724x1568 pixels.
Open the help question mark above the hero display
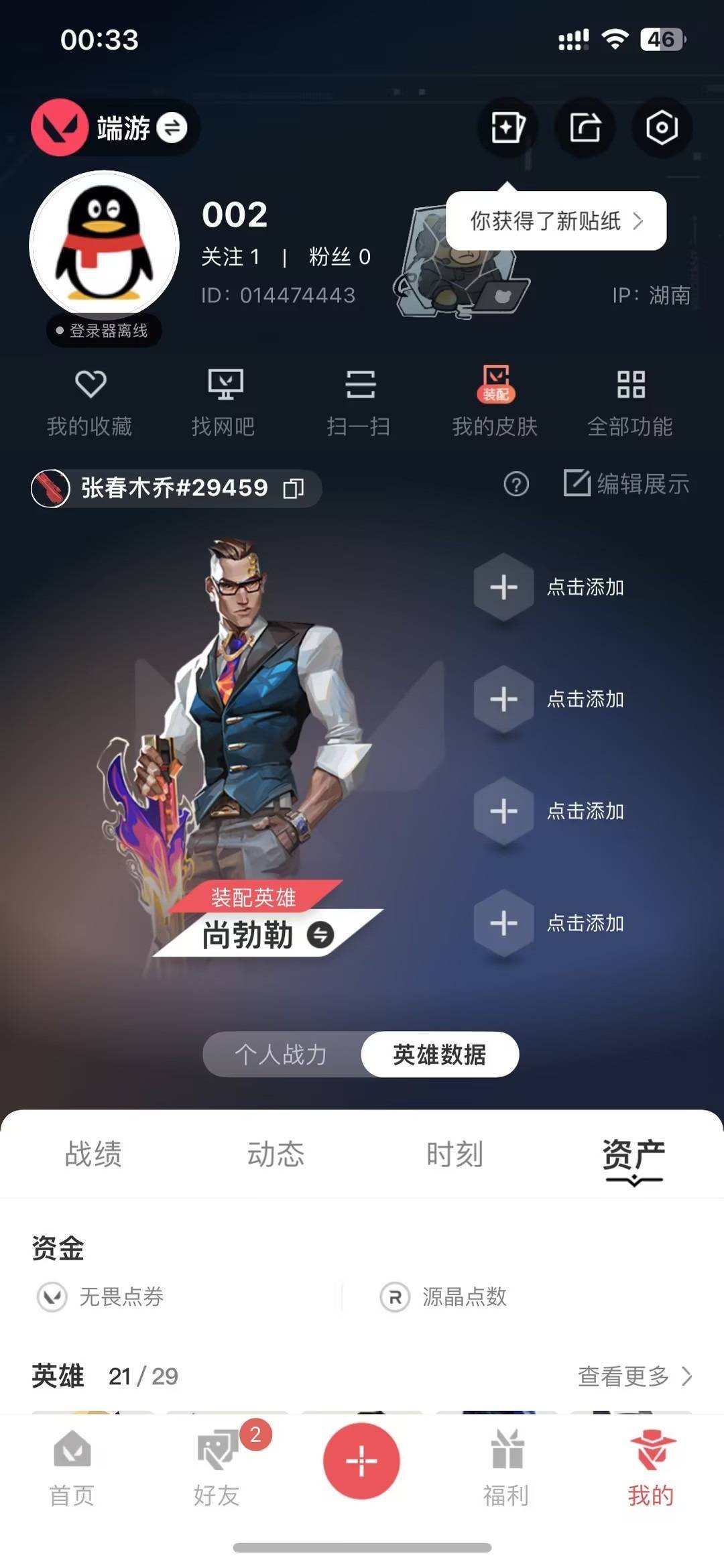[x=514, y=485]
